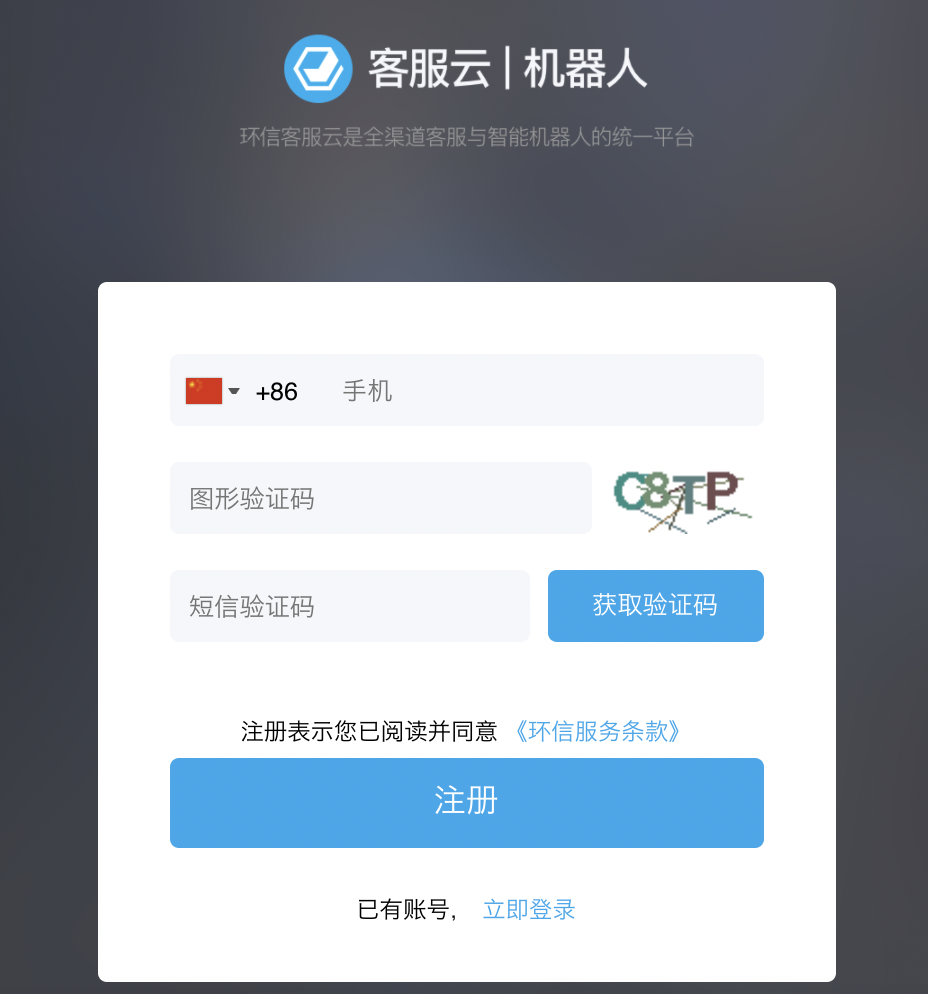
Task: Tap the 获取验证码 button
Action: (655, 606)
